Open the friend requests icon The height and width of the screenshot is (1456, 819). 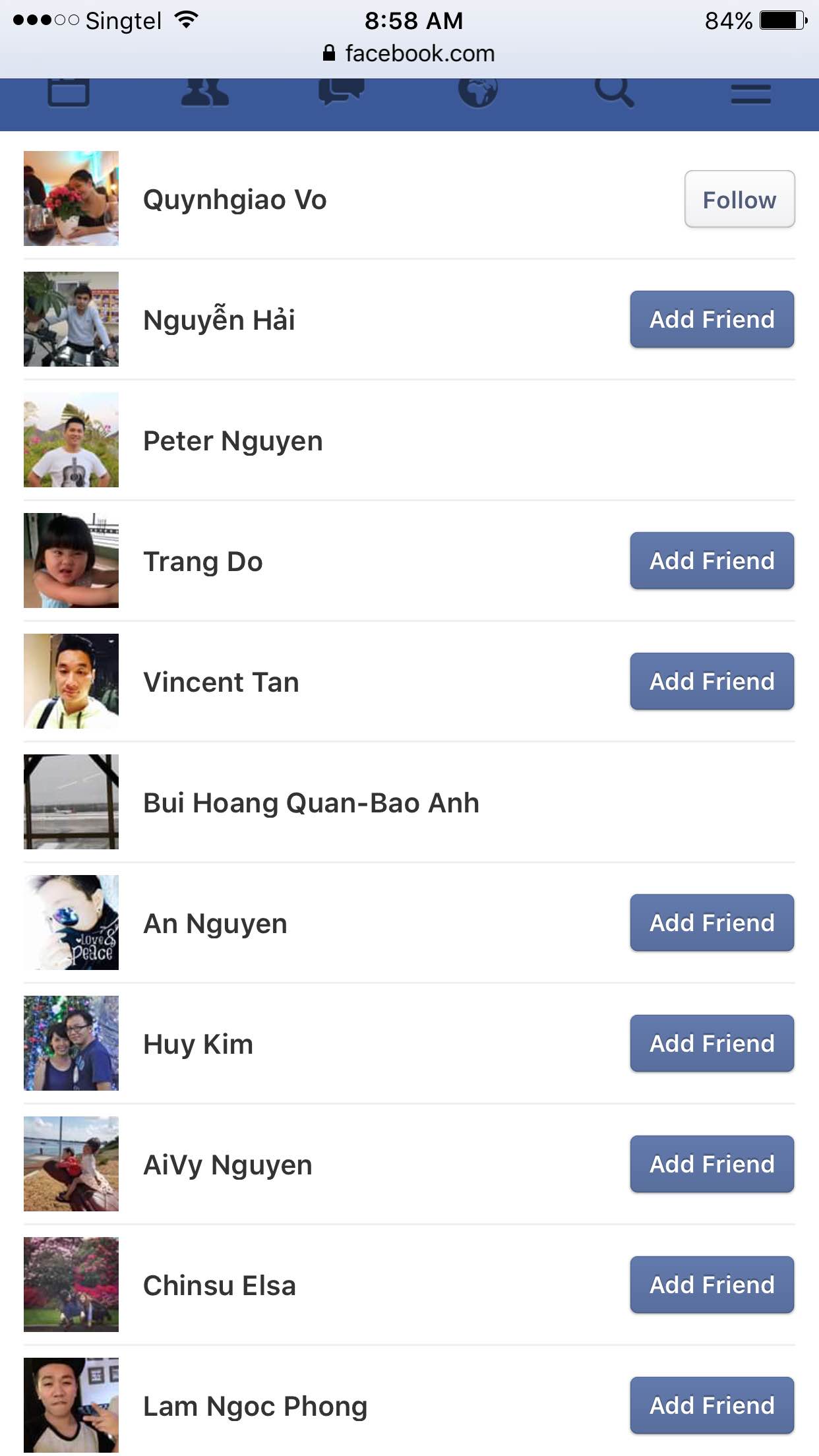pyautogui.click(x=205, y=94)
